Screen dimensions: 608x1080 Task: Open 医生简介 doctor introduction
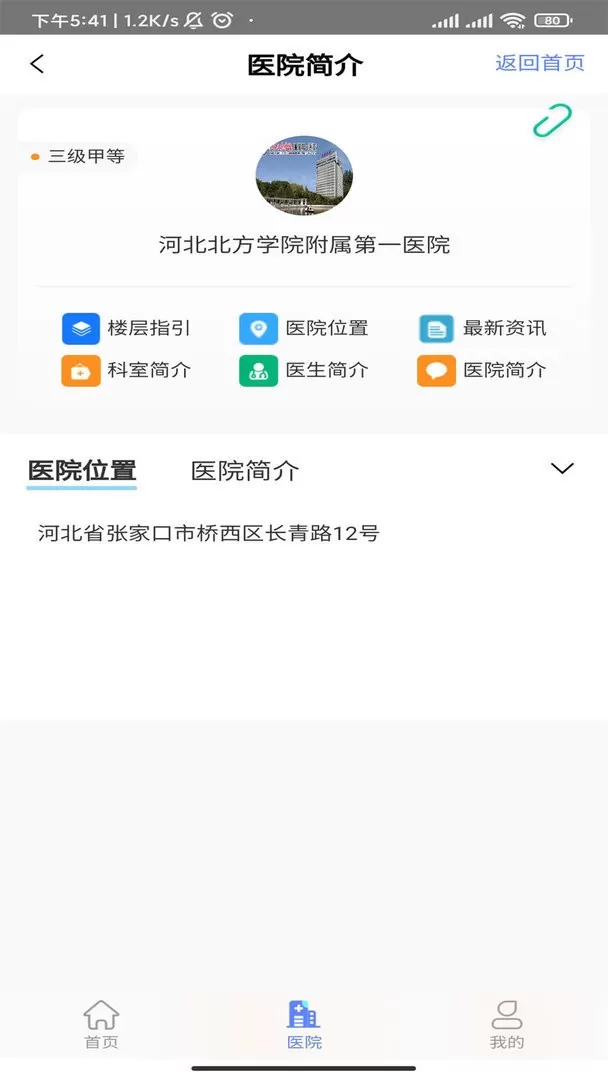304,371
